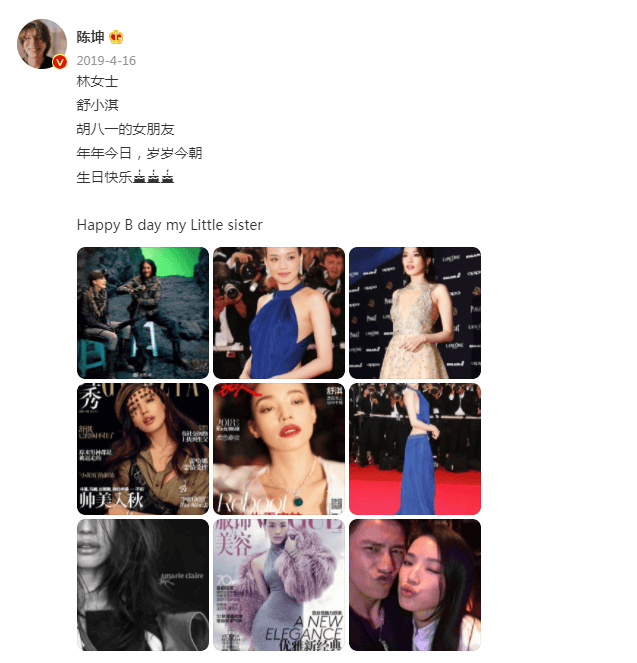637x663 pixels.
Task: Open the poster's profile picture
Action: pyautogui.click(x=42, y=45)
